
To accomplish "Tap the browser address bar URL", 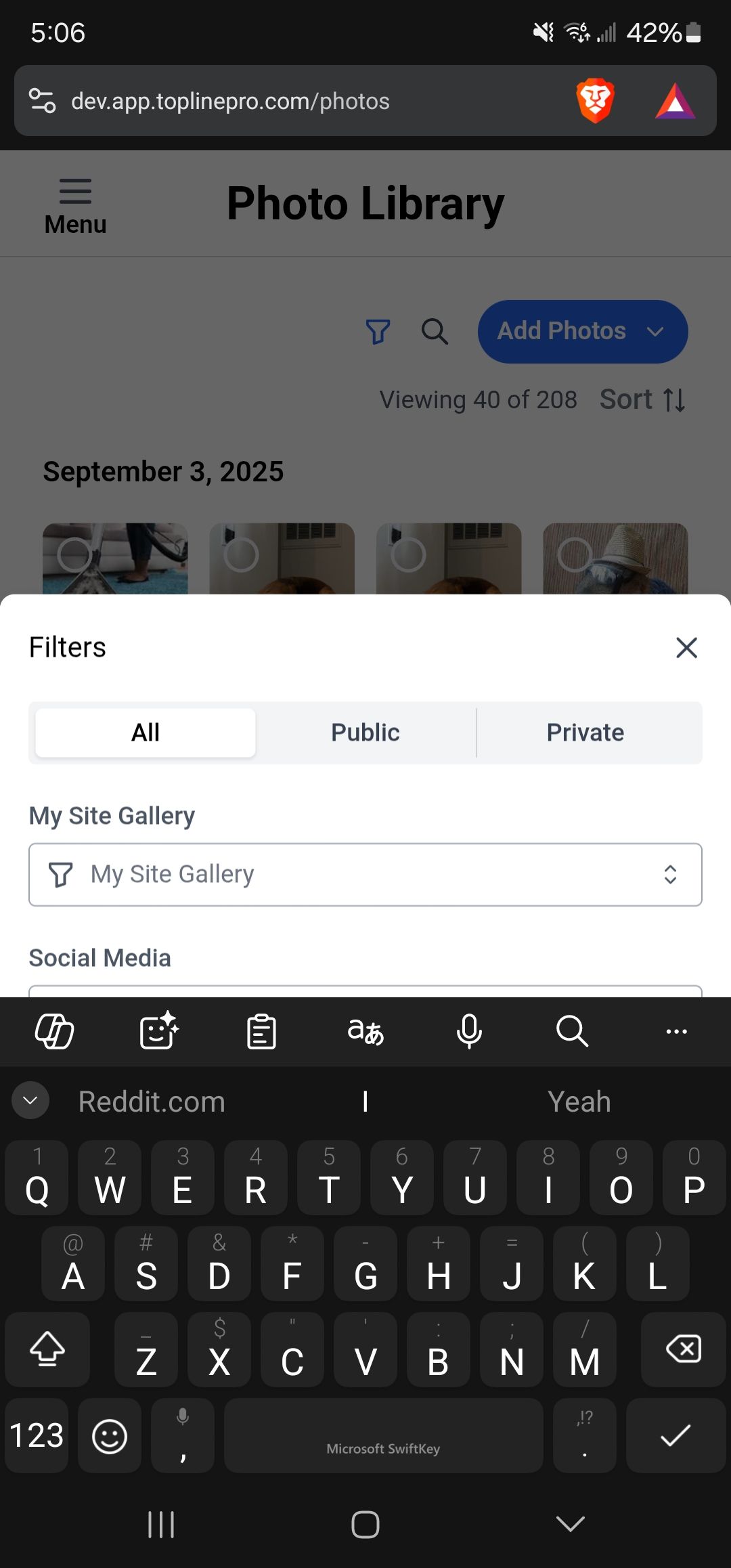I will tap(230, 101).
